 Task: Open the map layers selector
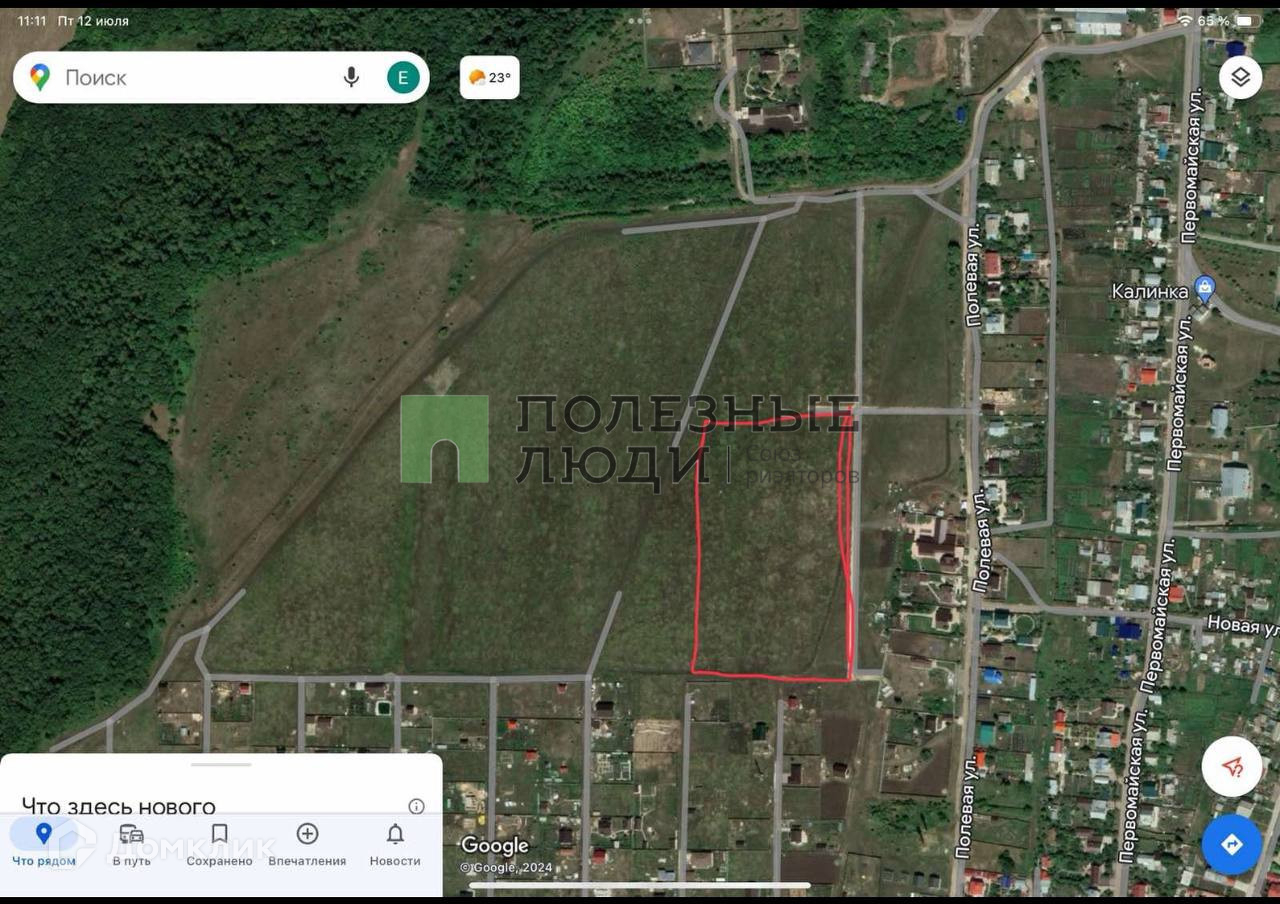coord(1241,77)
